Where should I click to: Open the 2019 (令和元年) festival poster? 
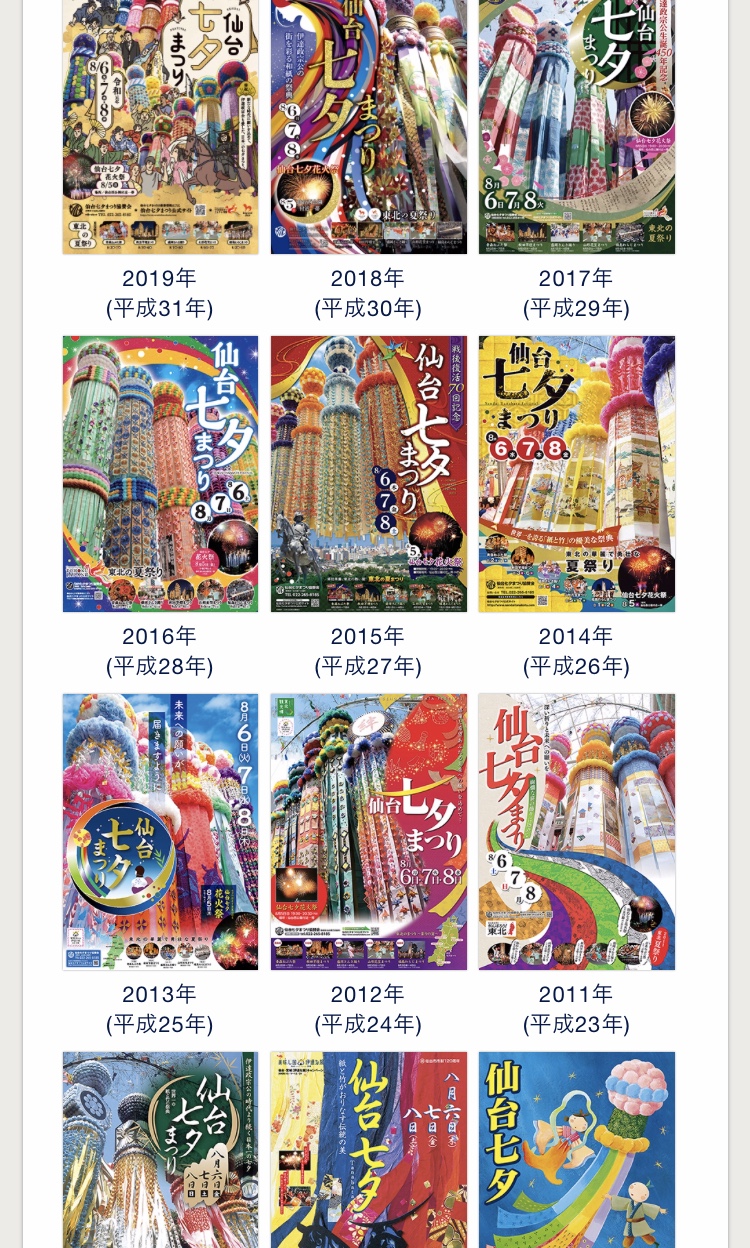160,126
